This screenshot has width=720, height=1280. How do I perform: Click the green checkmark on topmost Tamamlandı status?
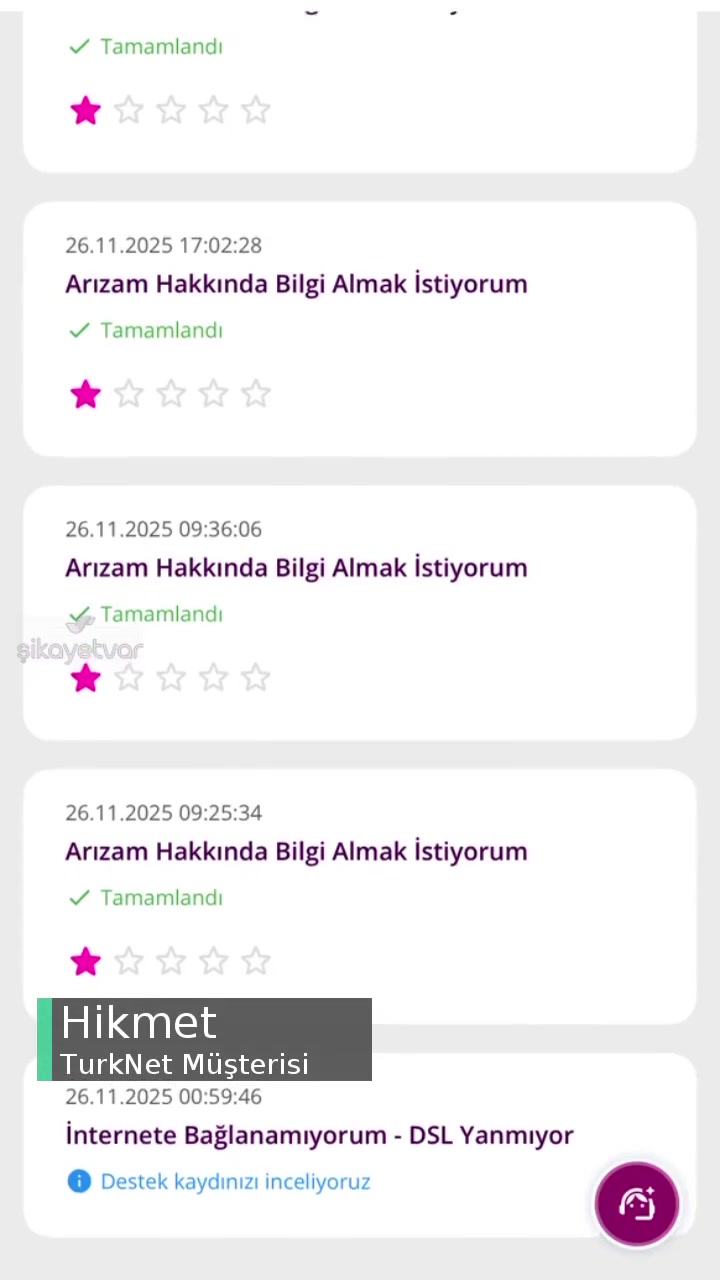pos(79,46)
